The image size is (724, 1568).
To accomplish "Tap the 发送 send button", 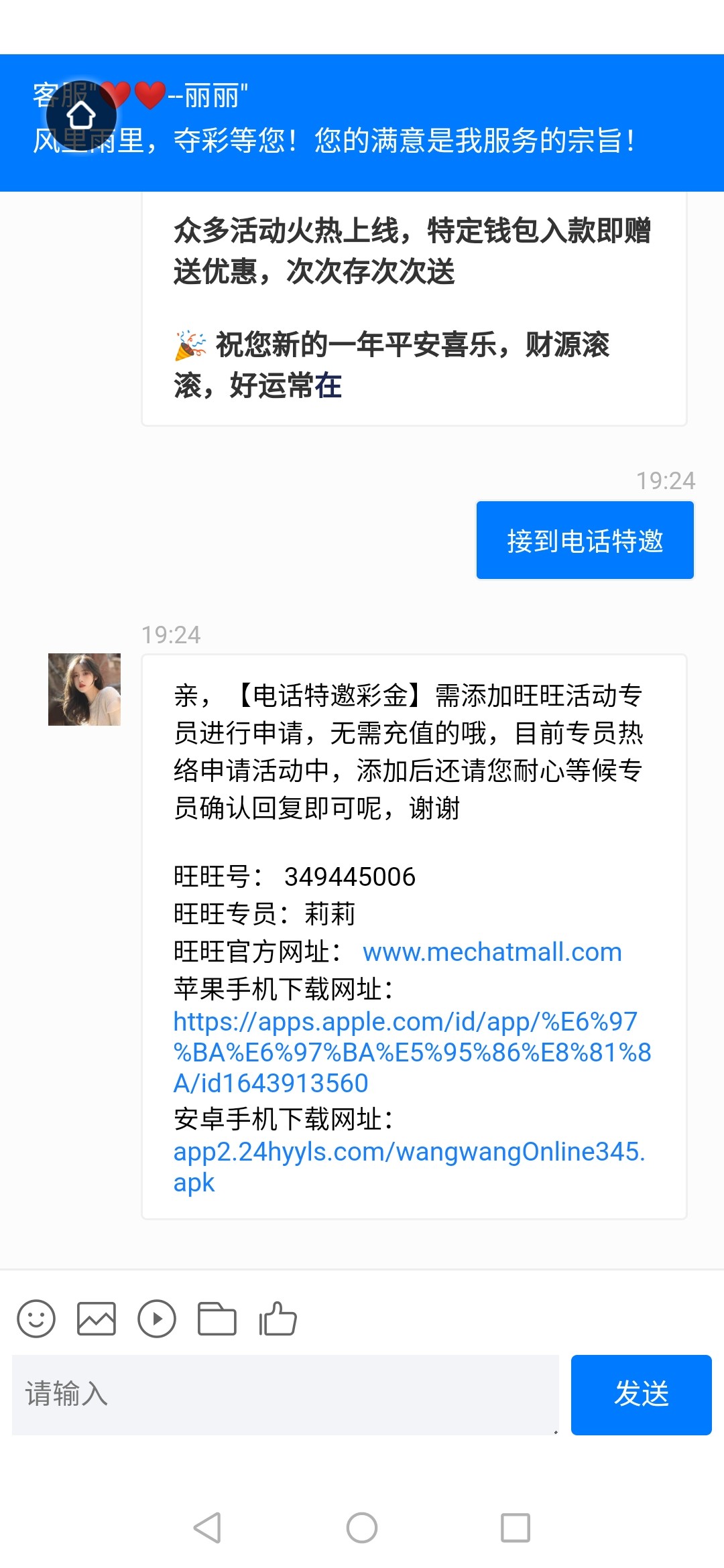I will tap(641, 1394).
